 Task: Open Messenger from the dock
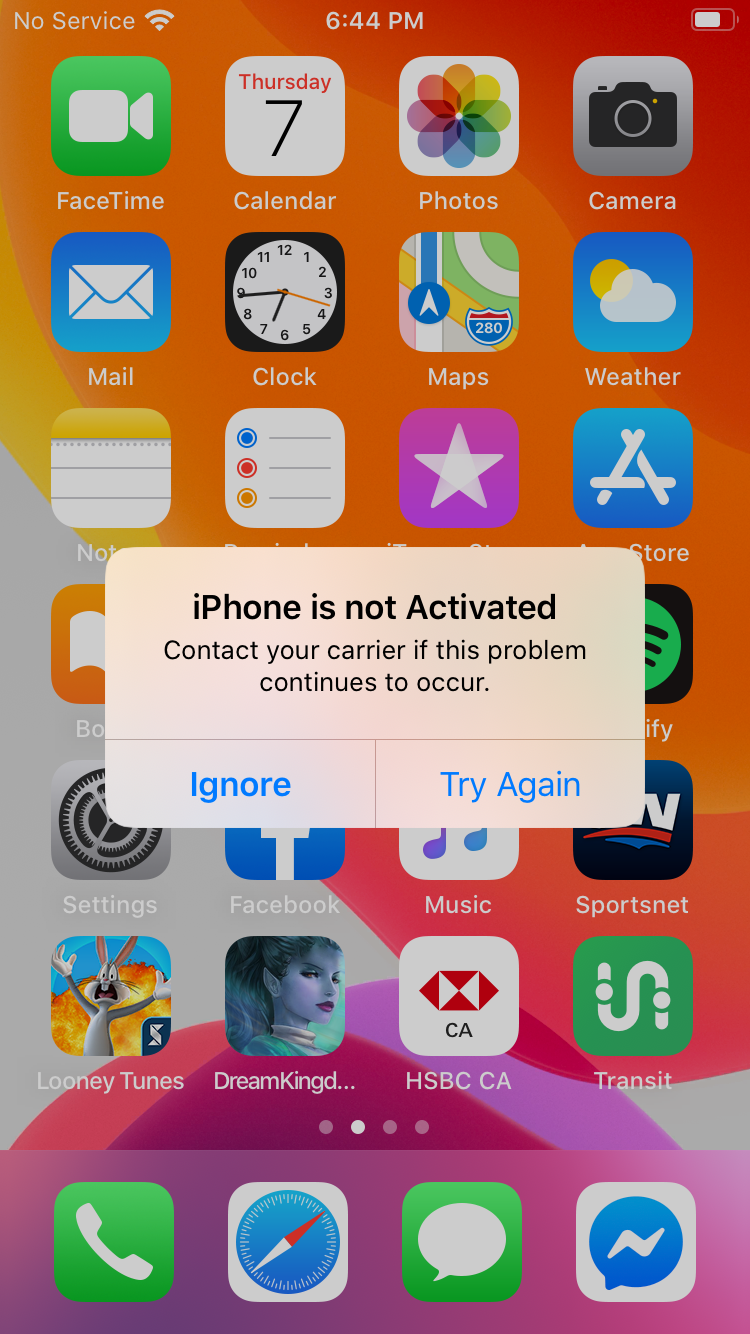coord(636,1242)
